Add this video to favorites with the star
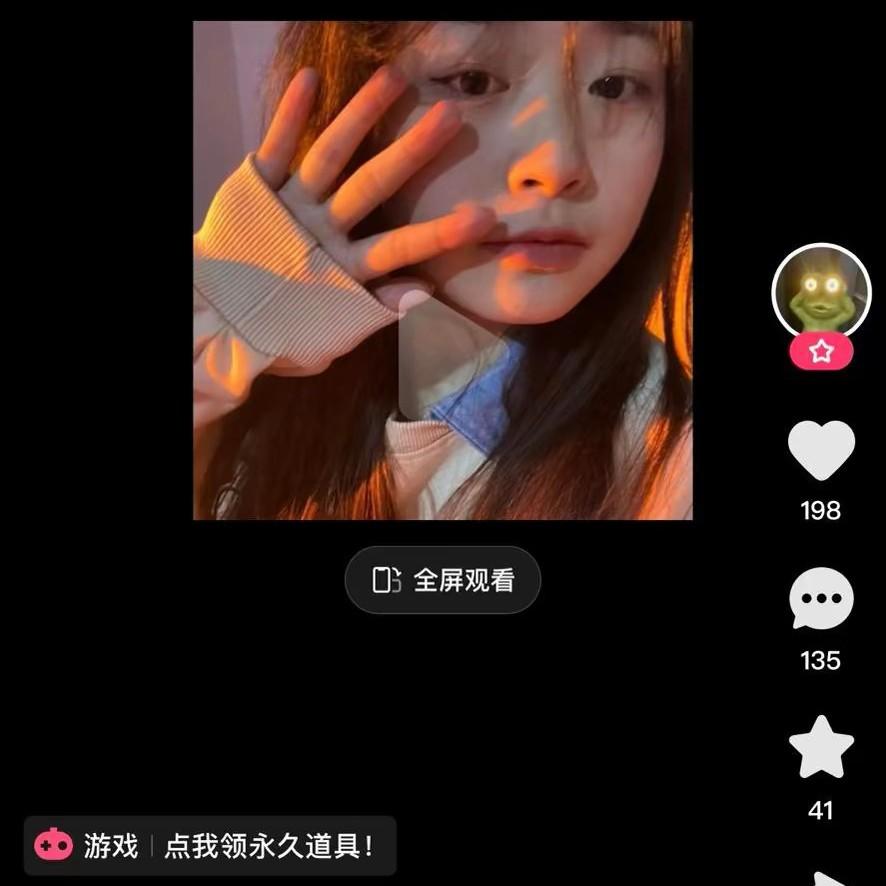The height and width of the screenshot is (886, 886). pos(821,748)
